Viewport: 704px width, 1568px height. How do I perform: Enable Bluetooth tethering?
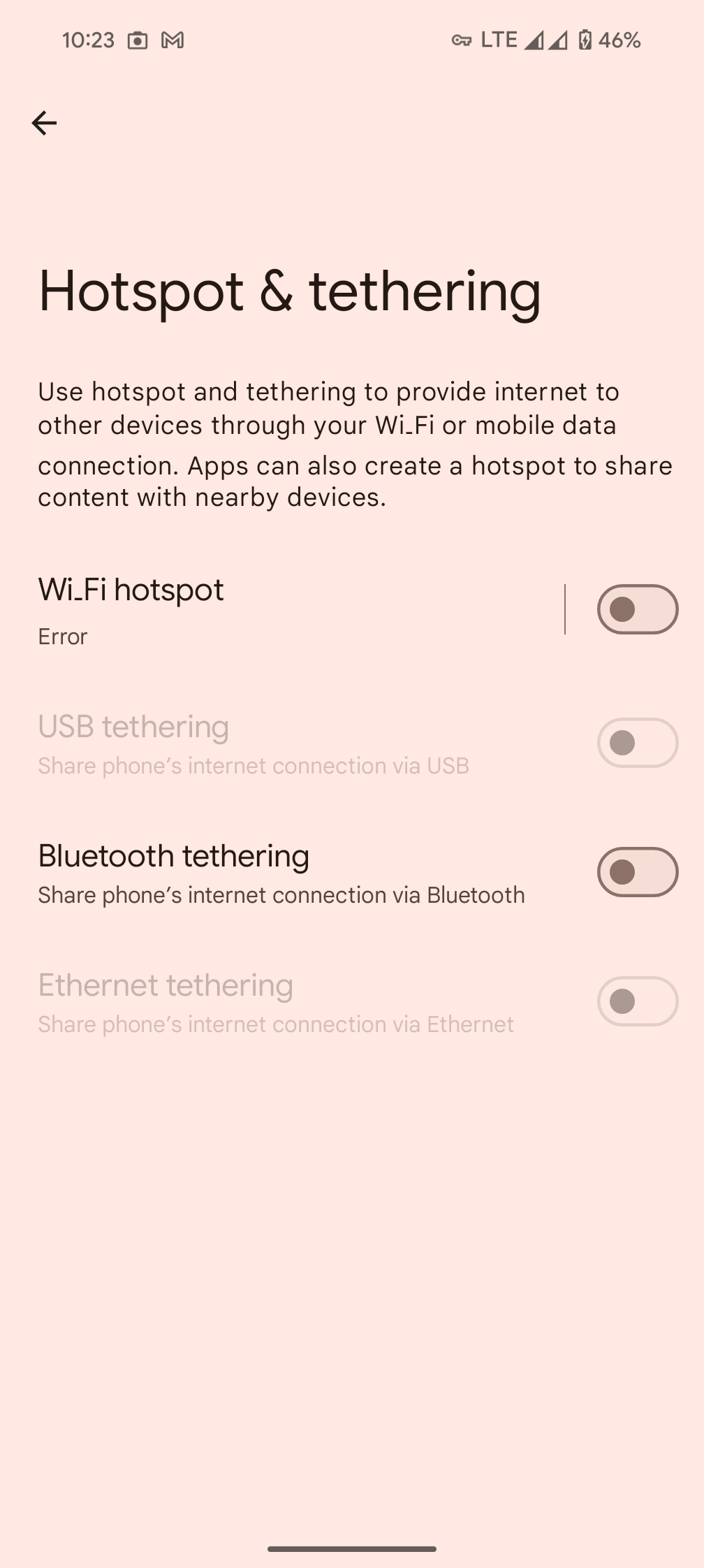click(637, 872)
